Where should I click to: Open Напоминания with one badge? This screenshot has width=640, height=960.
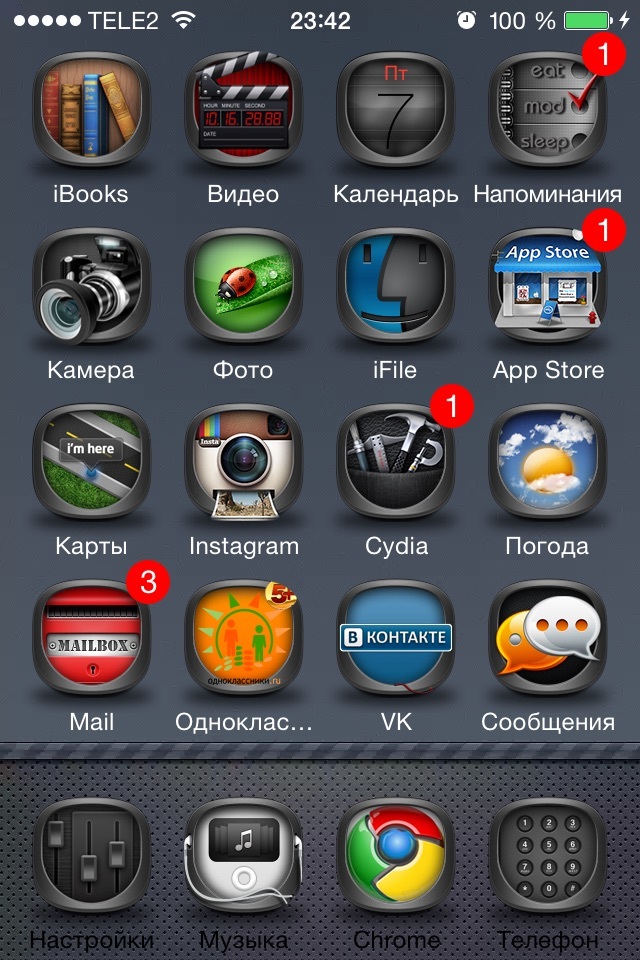[x=547, y=112]
